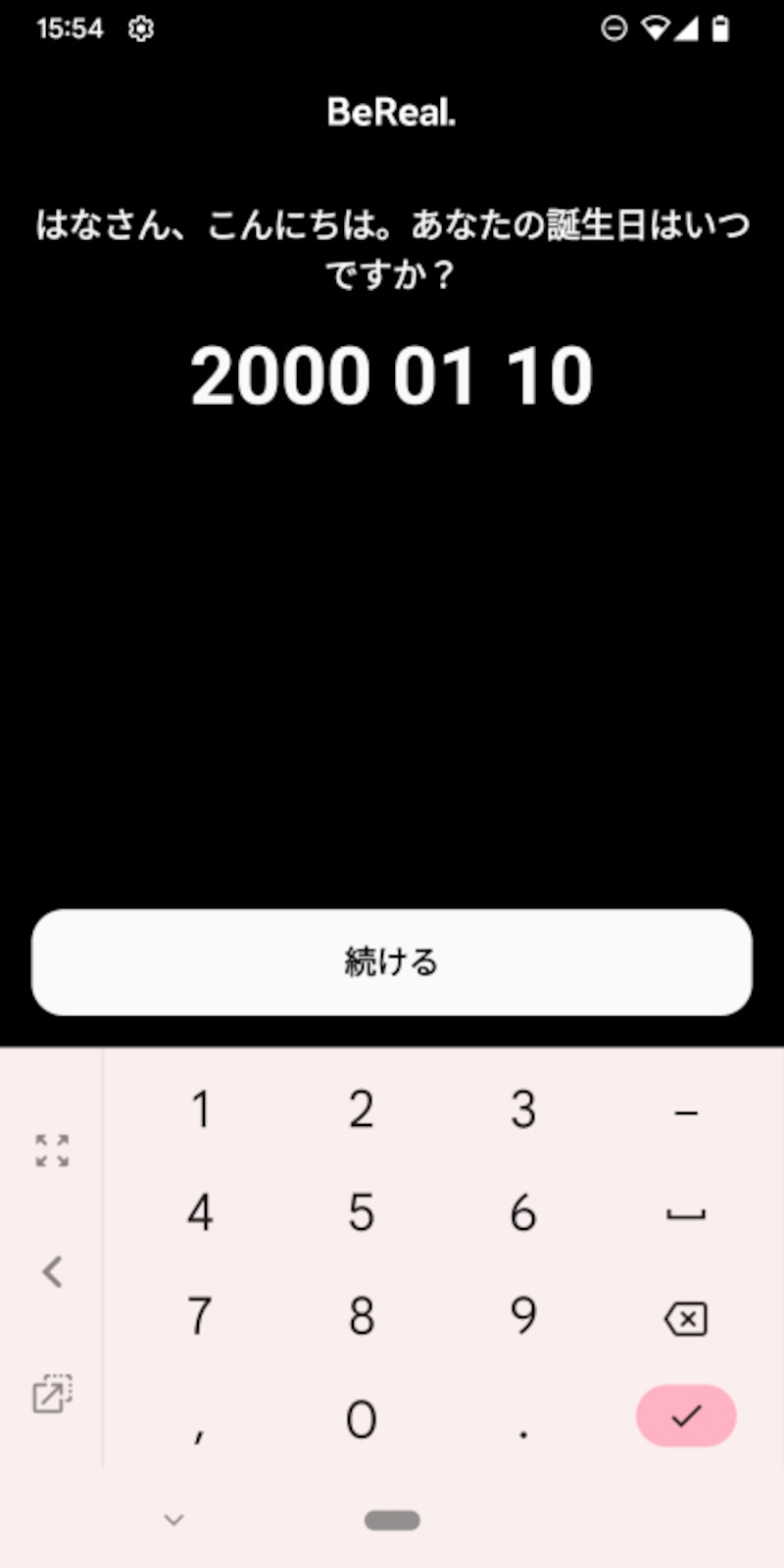Type digit 5 on the keypad
Viewport: 784px width, 1568px height.
click(362, 1213)
